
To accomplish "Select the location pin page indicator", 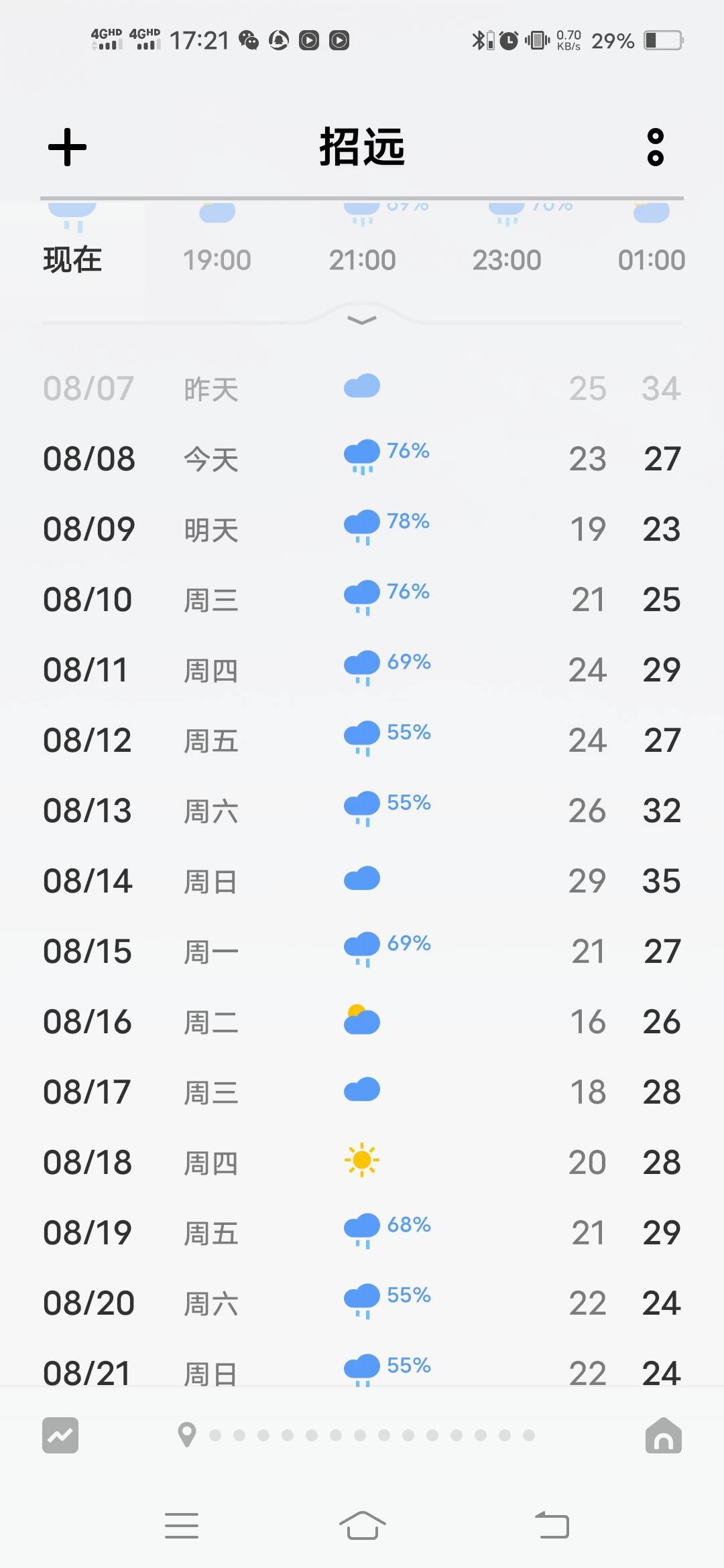I will click(187, 1435).
